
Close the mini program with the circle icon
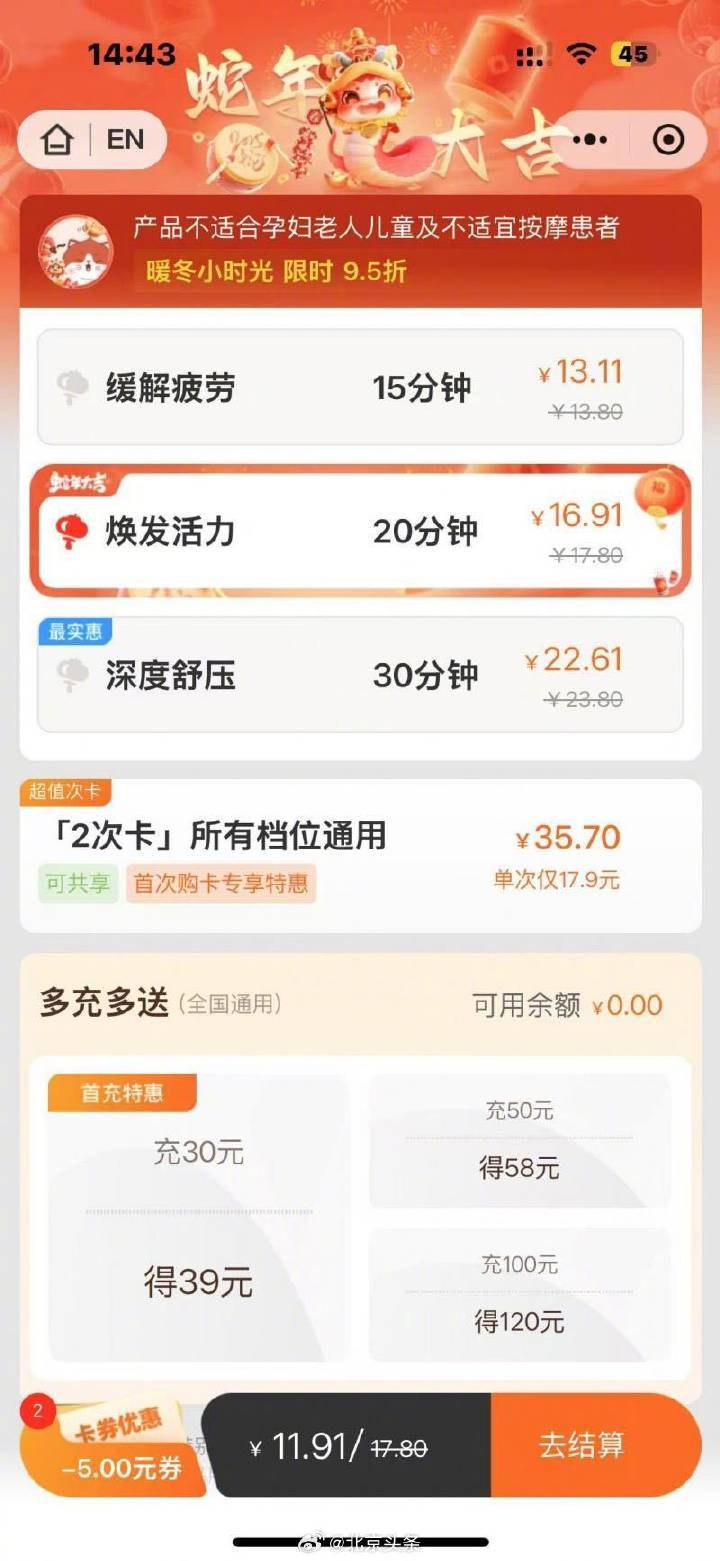[x=668, y=140]
